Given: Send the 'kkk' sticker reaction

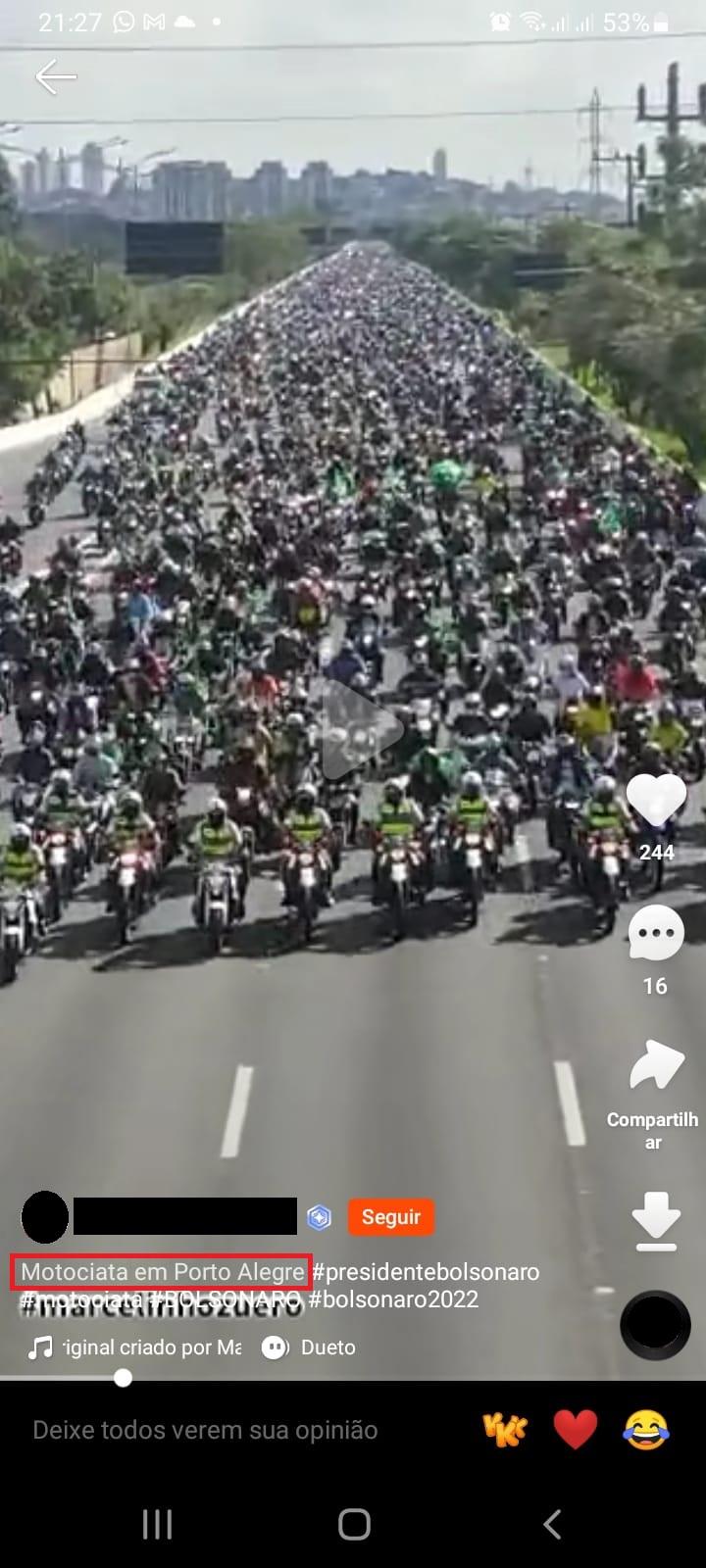Looking at the screenshot, I should [x=505, y=1430].
